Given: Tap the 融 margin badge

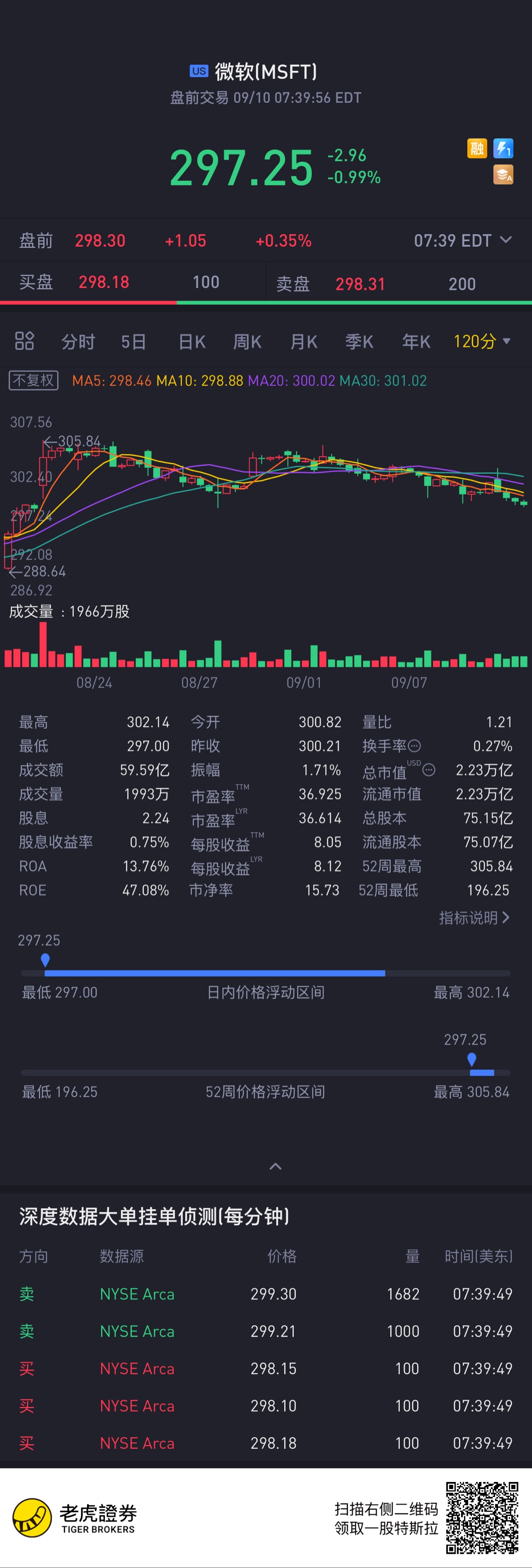Looking at the screenshot, I should point(477,148).
